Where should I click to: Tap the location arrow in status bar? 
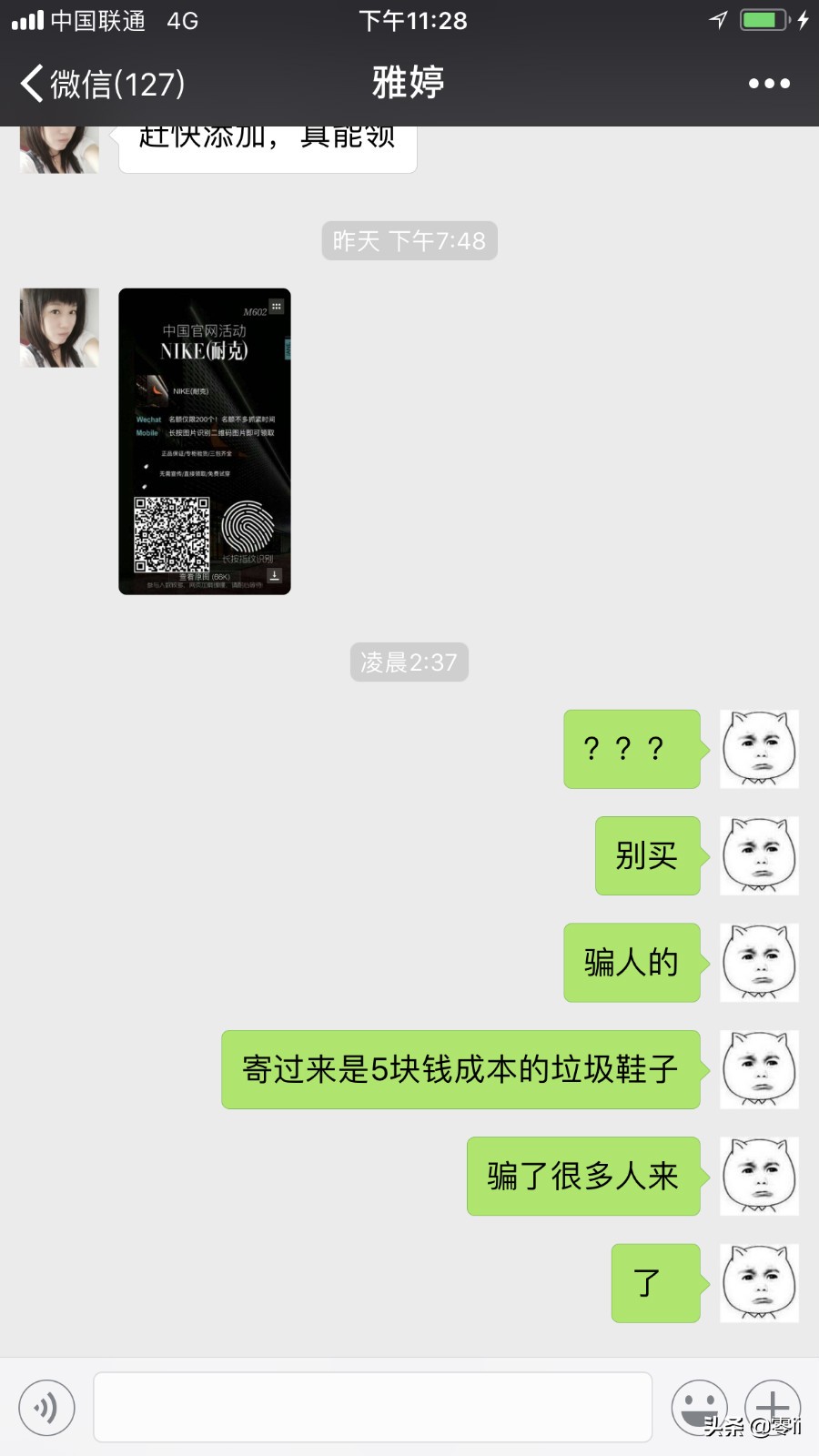click(x=718, y=19)
